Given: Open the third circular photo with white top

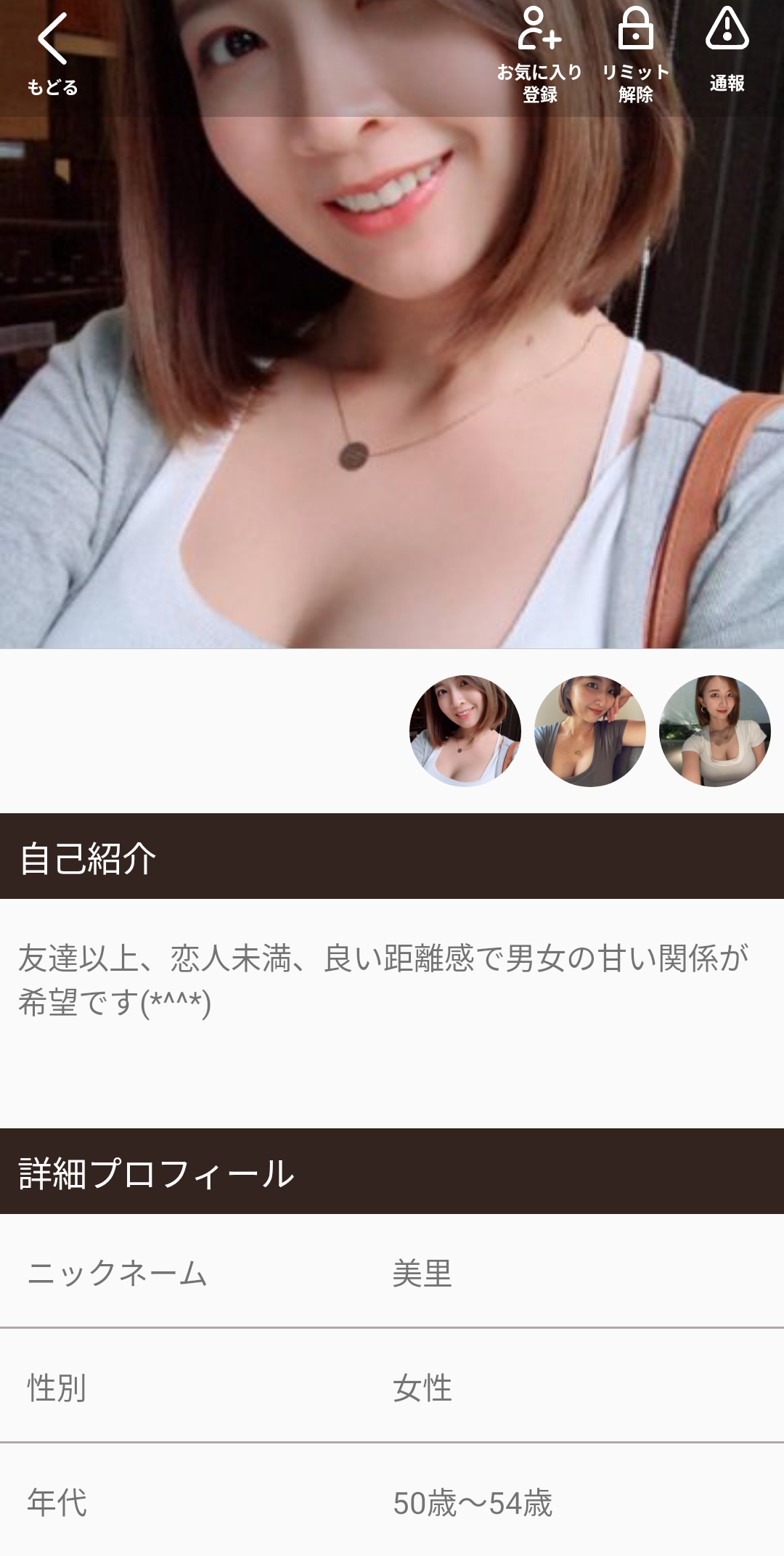Looking at the screenshot, I should [x=715, y=730].
